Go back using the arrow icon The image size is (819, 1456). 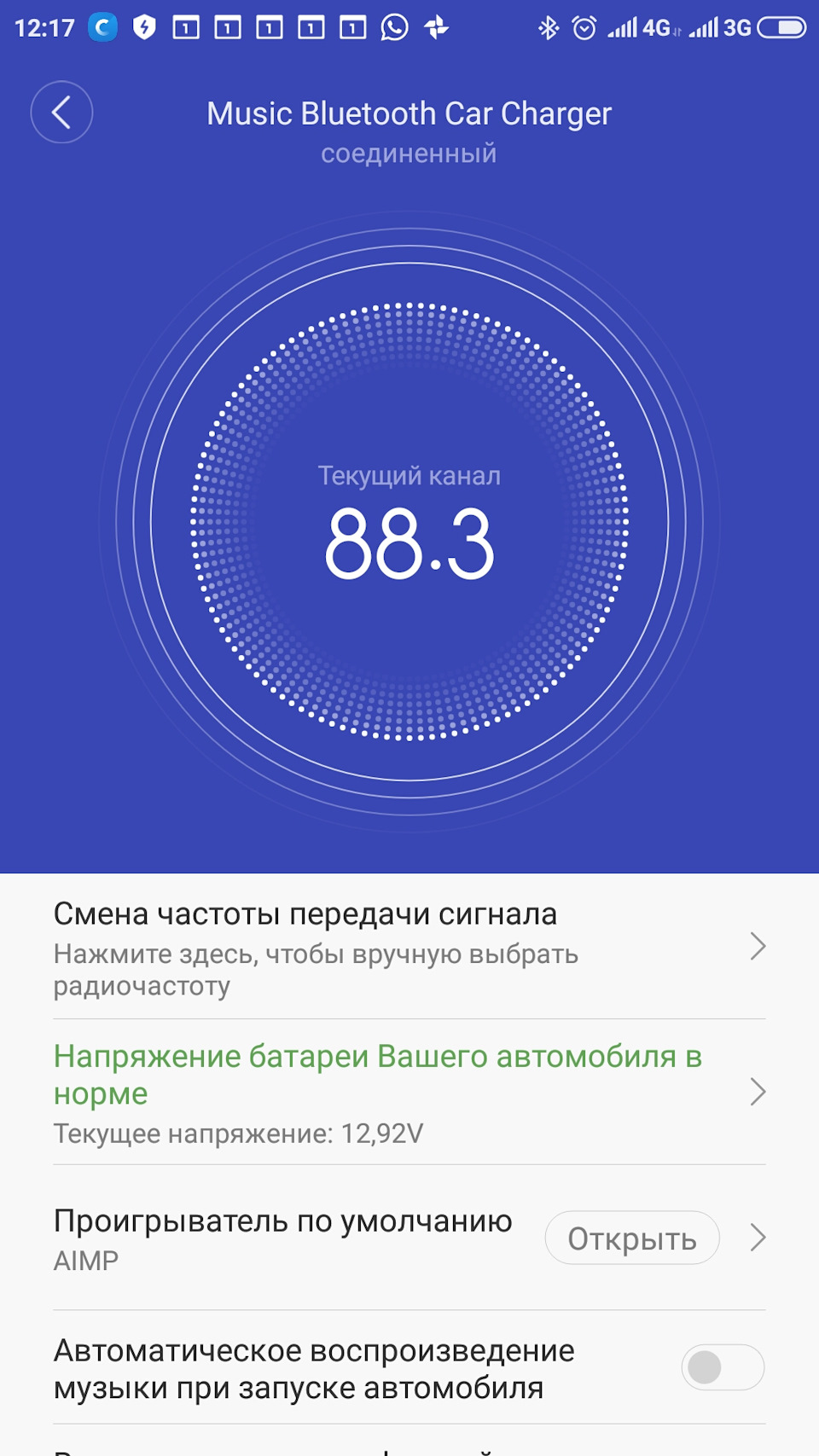tap(61, 113)
